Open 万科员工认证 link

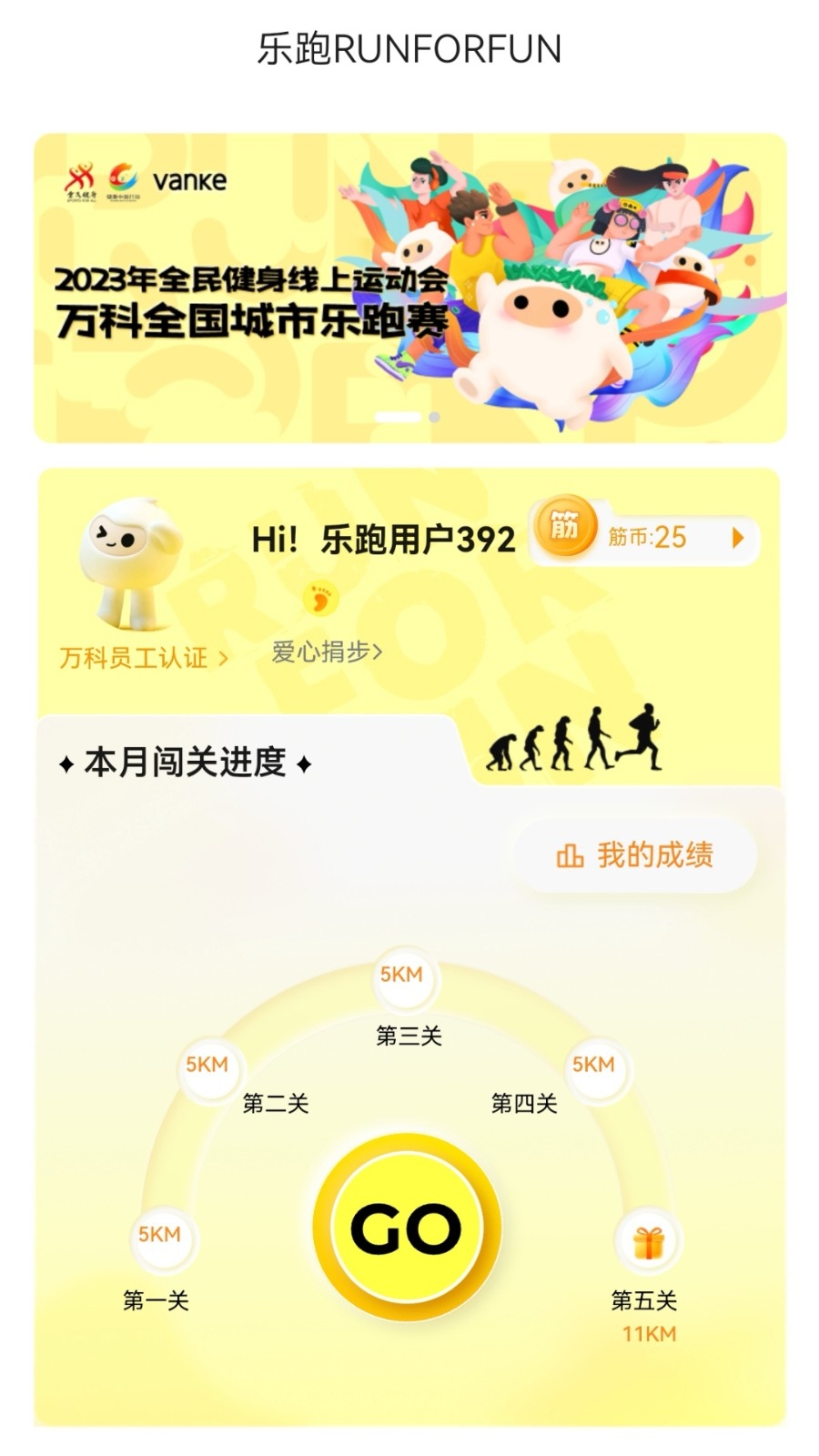tap(143, 657)
